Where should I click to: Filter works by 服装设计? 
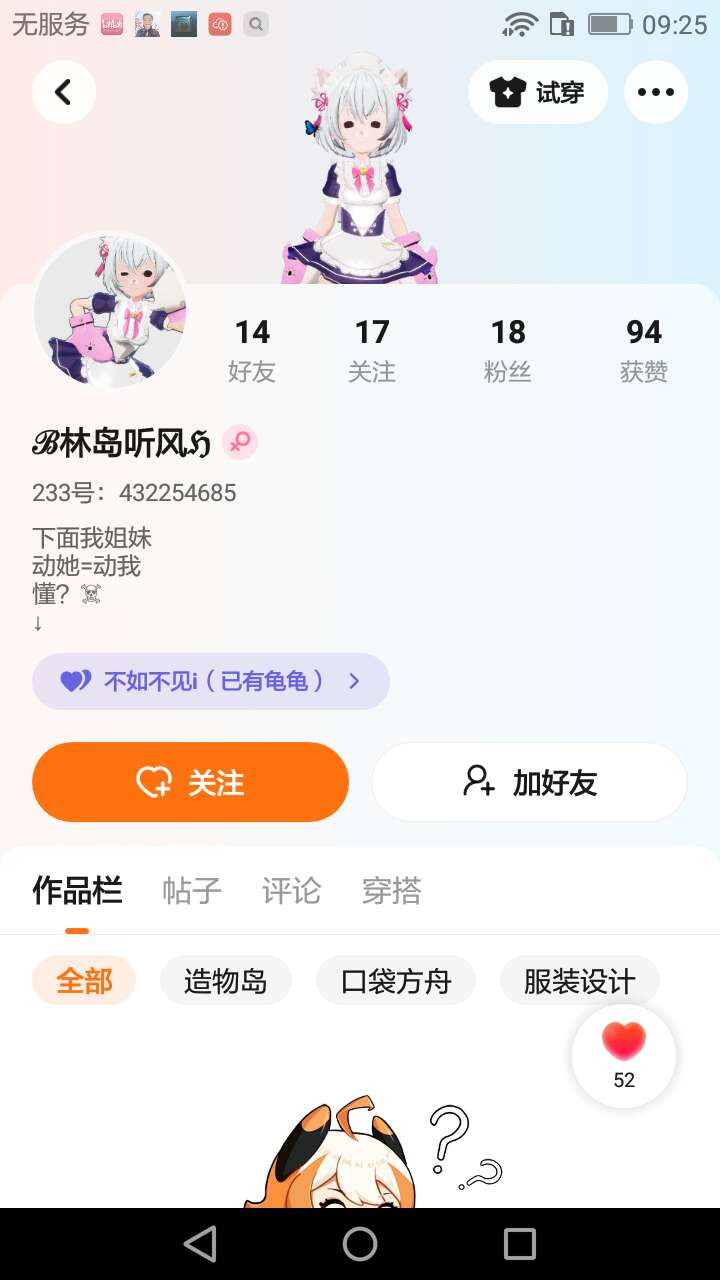[579, 981]
